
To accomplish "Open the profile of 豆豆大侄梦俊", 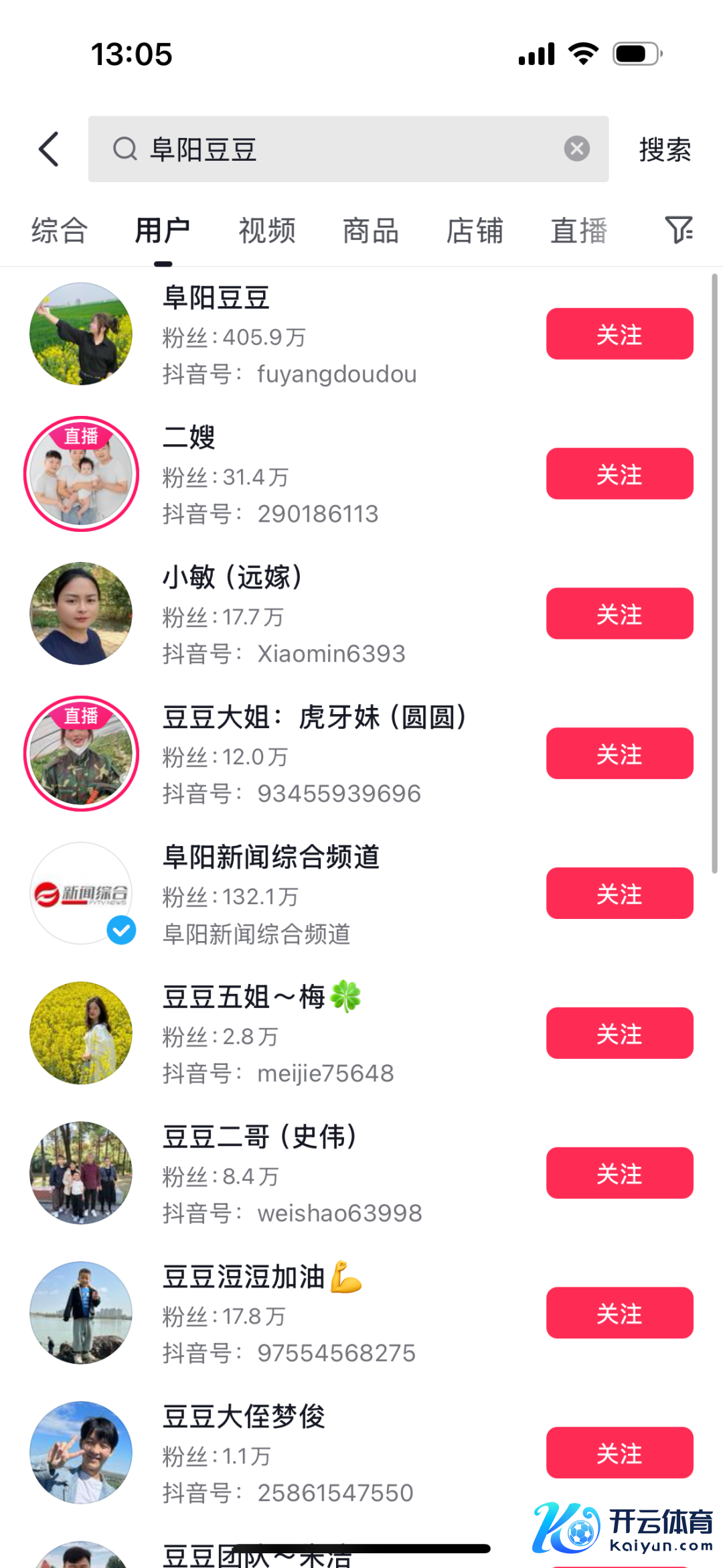I will pyautogui.click(x=244, y=1417).
